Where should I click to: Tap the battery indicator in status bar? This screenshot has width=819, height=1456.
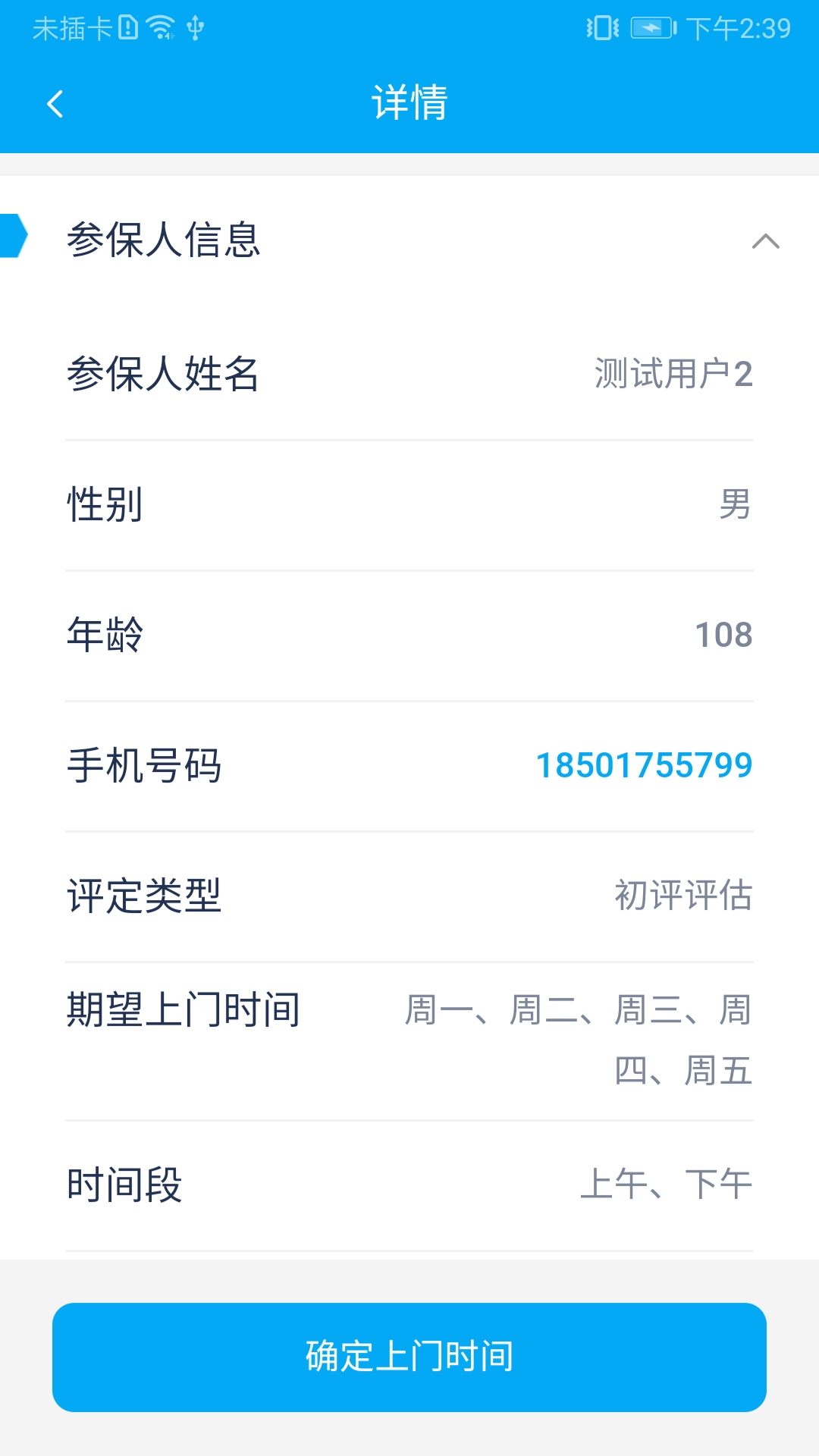[651, 29]
